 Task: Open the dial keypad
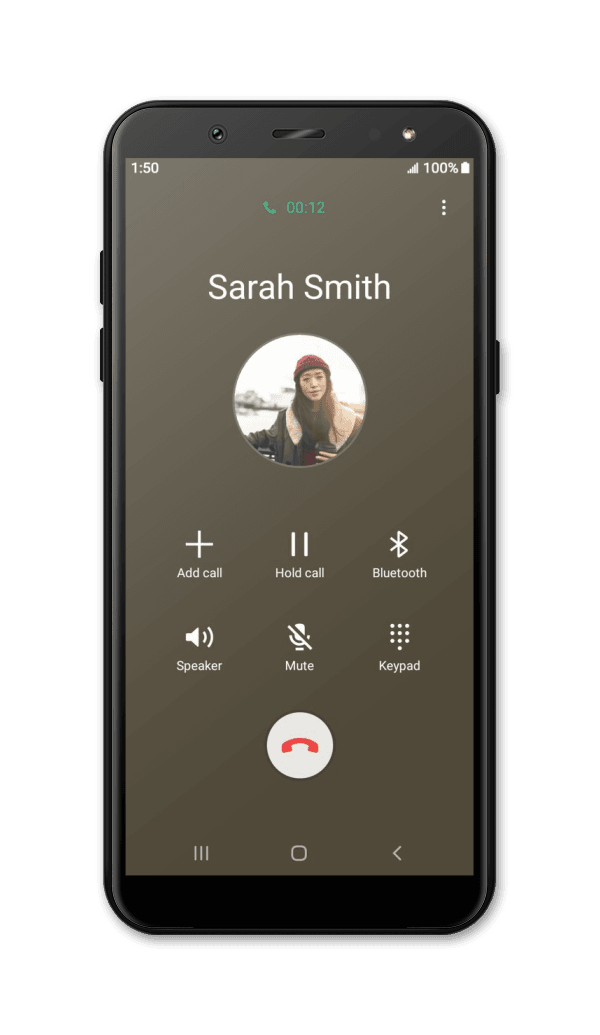pyautogui.click(x=399, y=648)
